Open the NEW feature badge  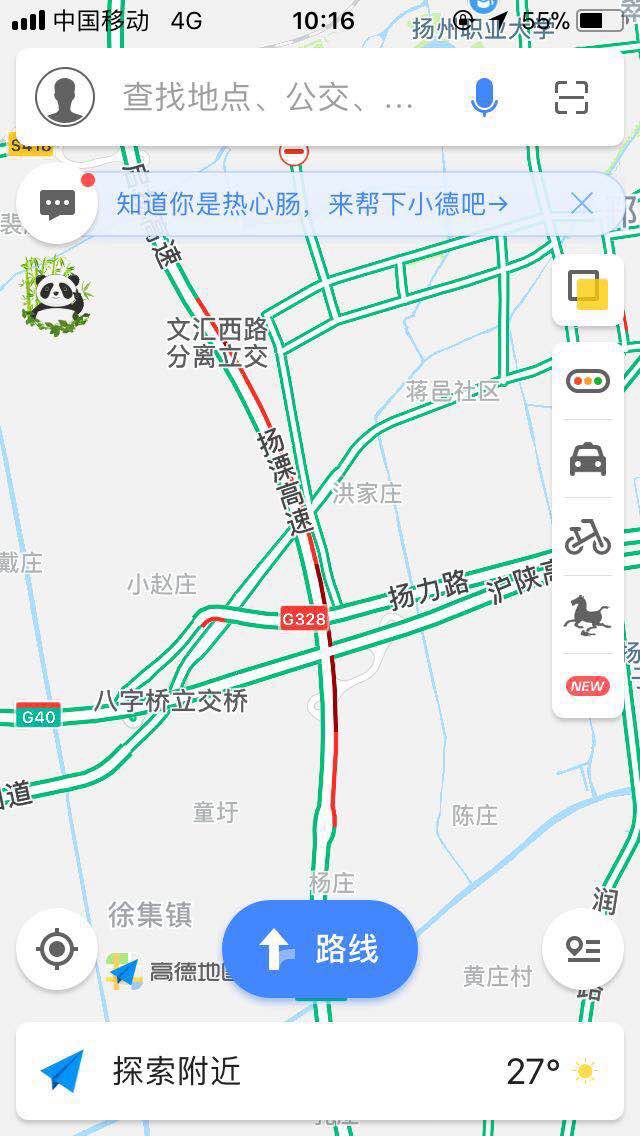coord(588,686)
